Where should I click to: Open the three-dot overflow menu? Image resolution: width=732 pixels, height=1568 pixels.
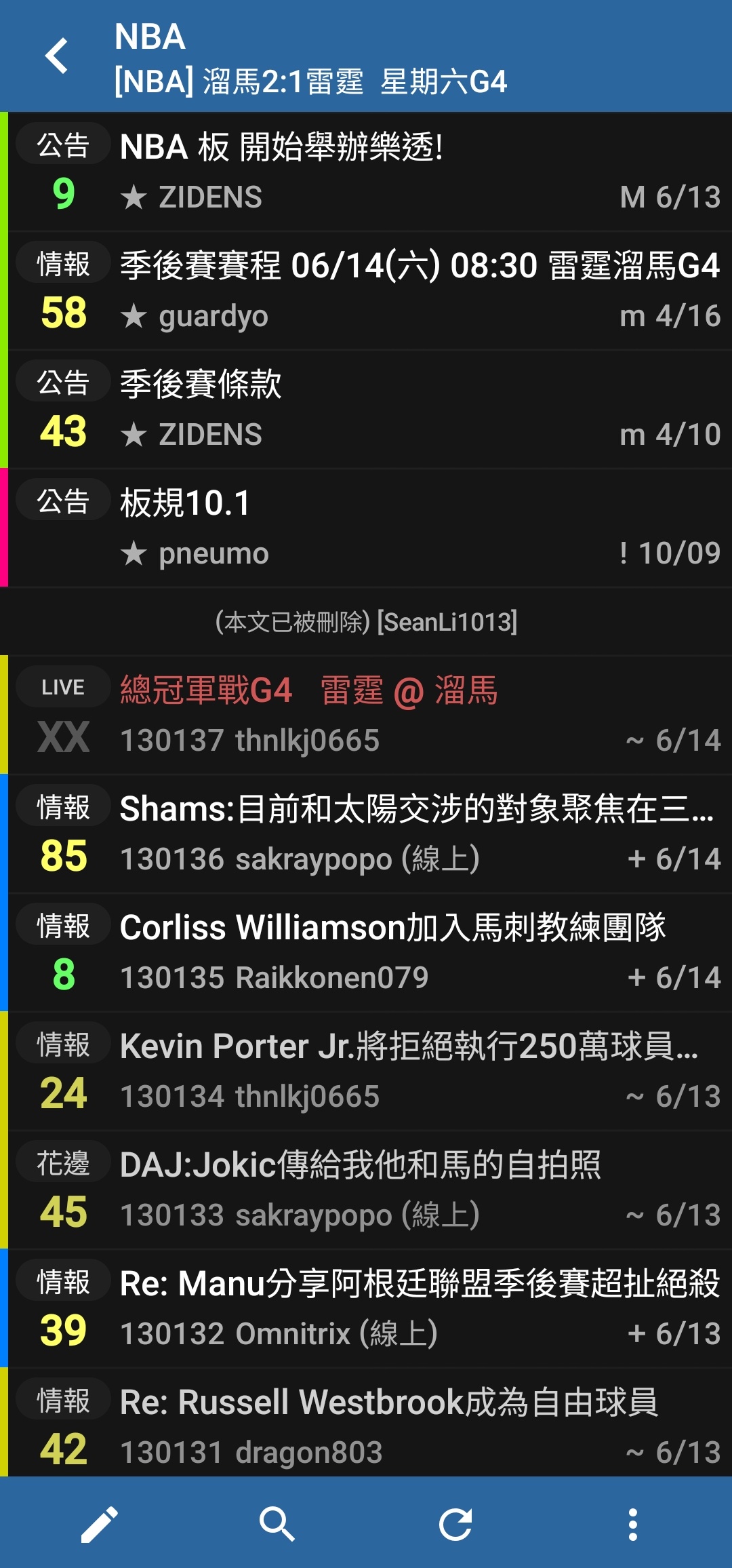[x=632, y=1525]
